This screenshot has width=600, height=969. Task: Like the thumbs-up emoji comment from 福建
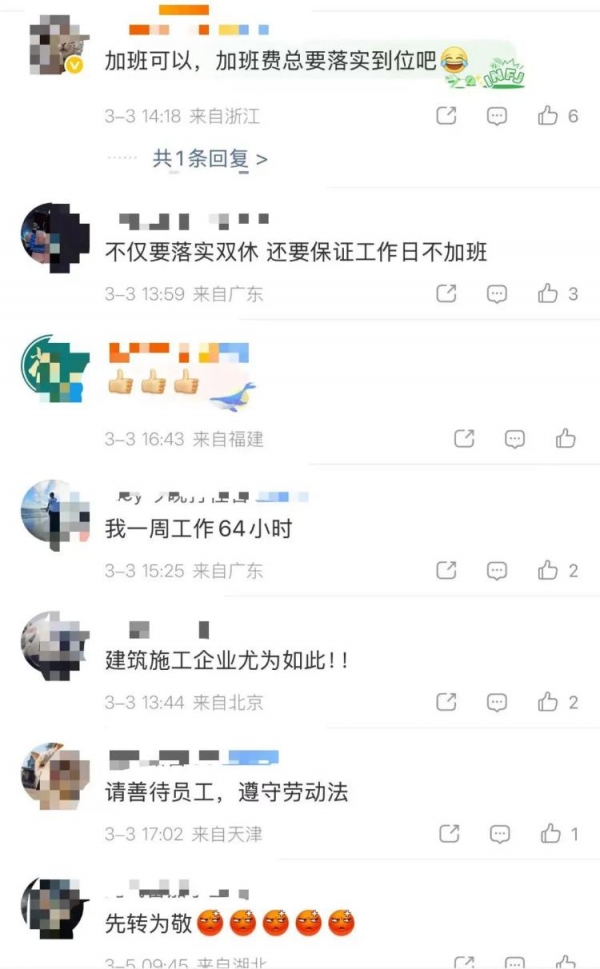(565, 438)
